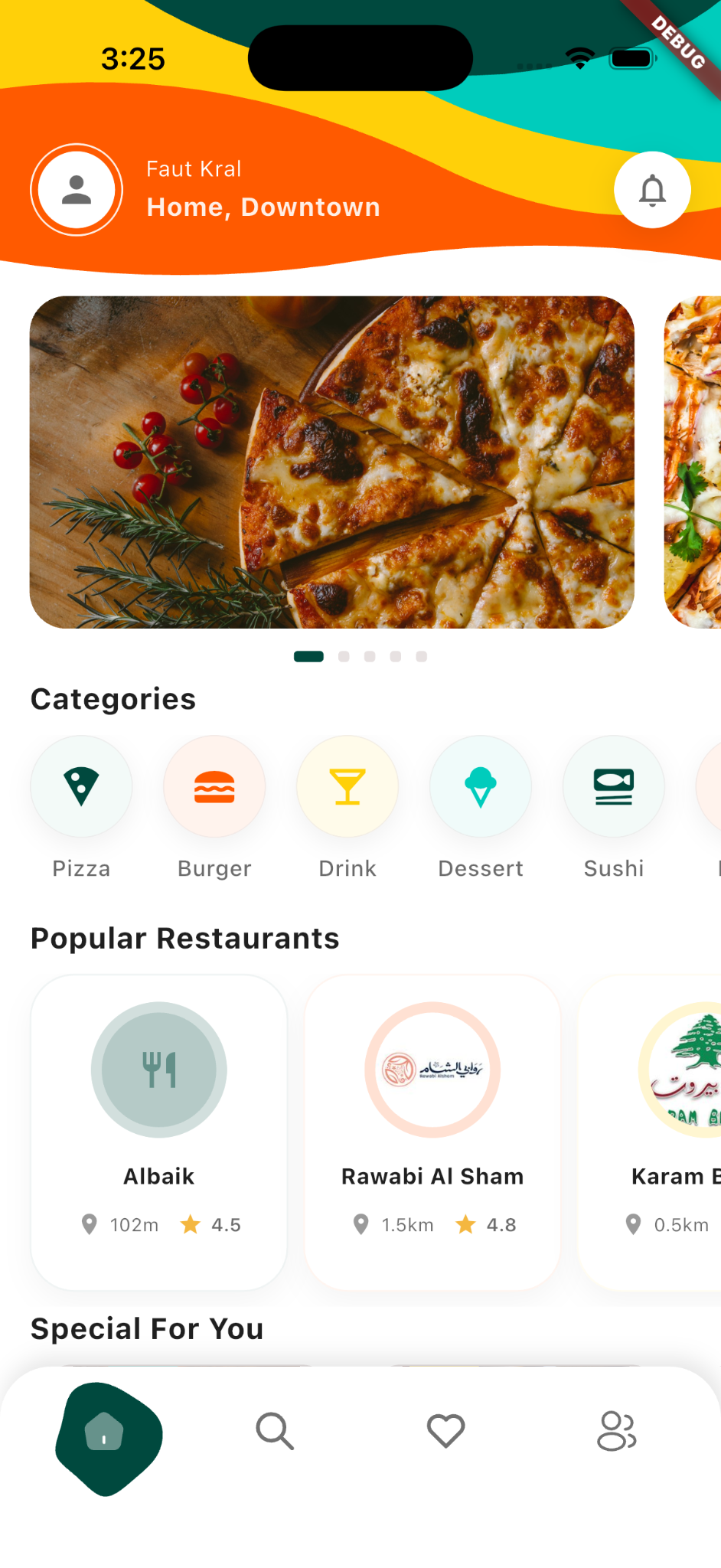Select the second carousel indicator dot
The image size is (721, 1568).
click(x=344, y=656)
